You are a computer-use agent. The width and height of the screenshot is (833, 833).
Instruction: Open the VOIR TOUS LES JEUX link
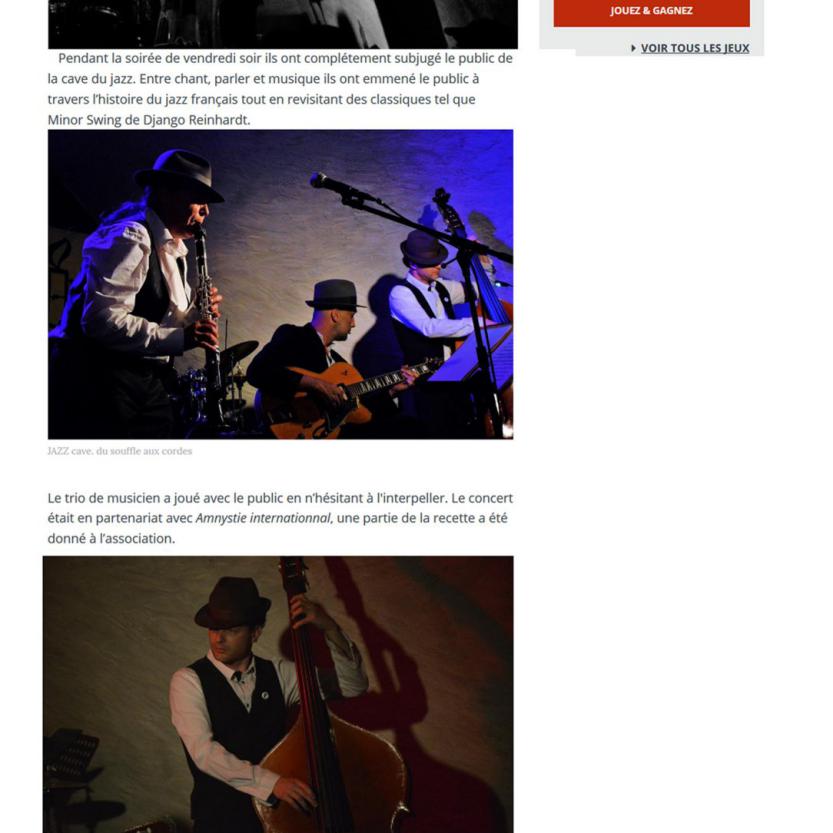[694, 48]
